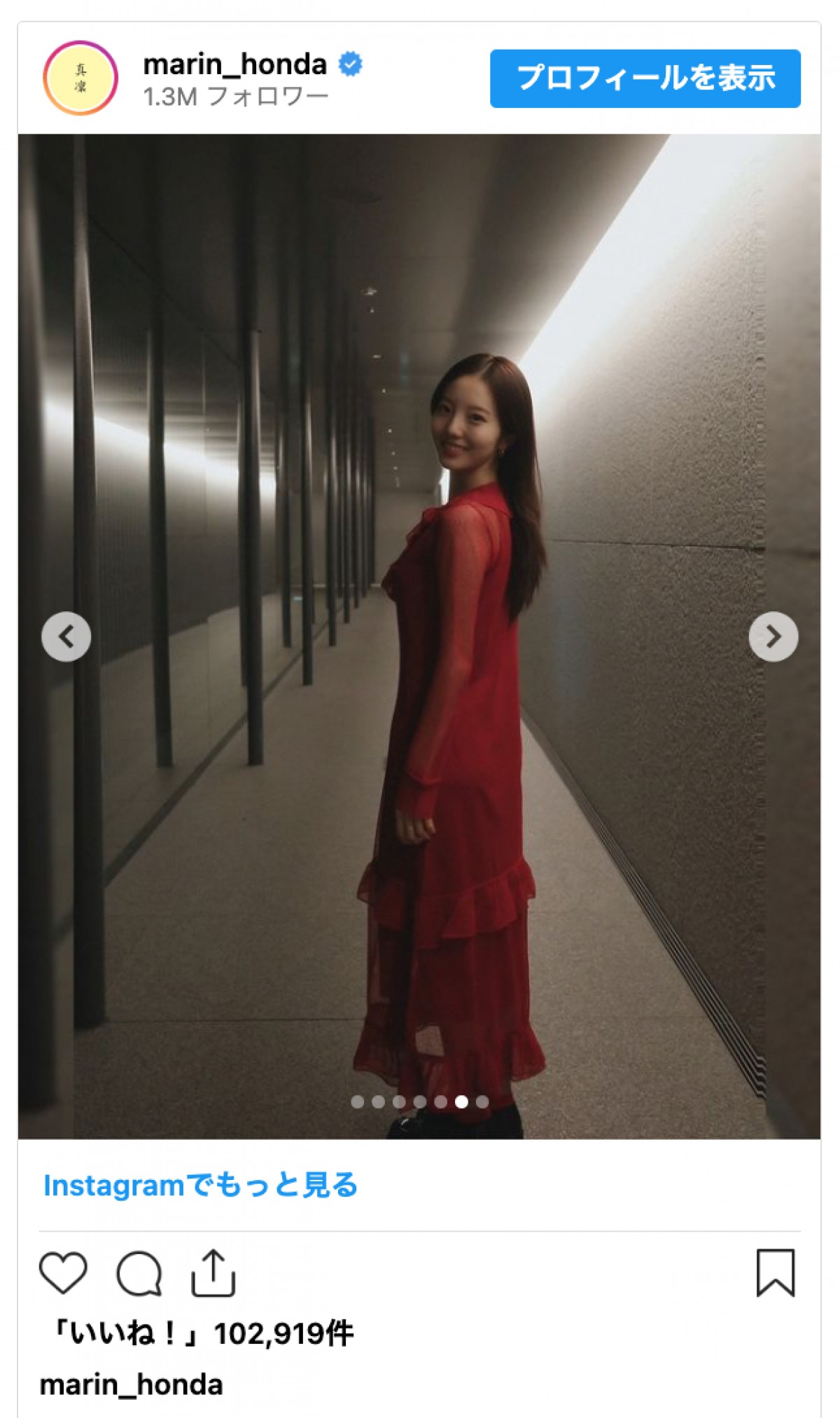This screenshot has height=1418, width=840.
Task: Open Instagramでもっと見る link
Action: click(x=200, y=1185)
